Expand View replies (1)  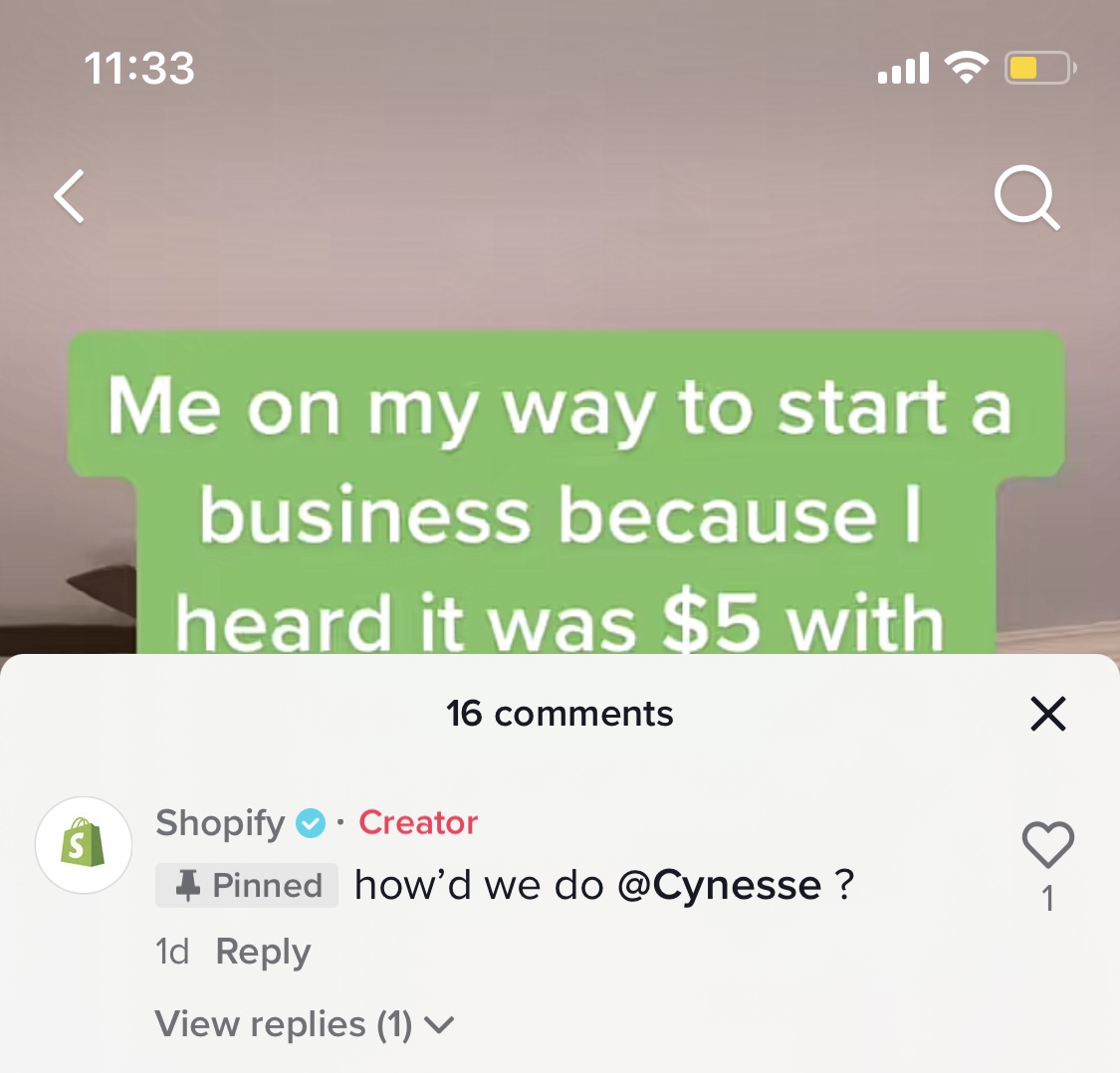[304, 1024]
